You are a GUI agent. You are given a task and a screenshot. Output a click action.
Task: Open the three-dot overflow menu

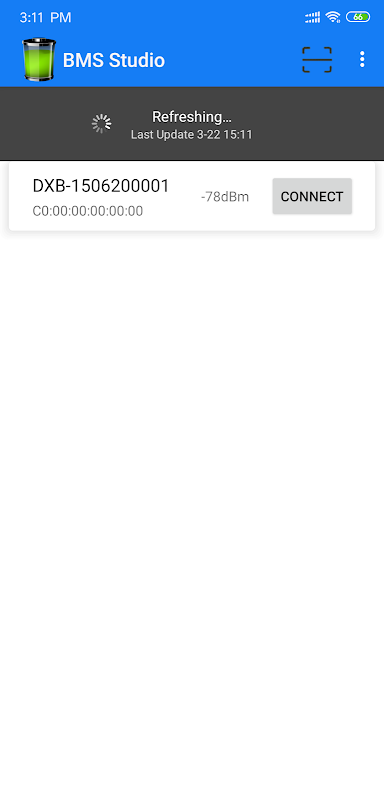pyautogui.click(x=362, y=59)
